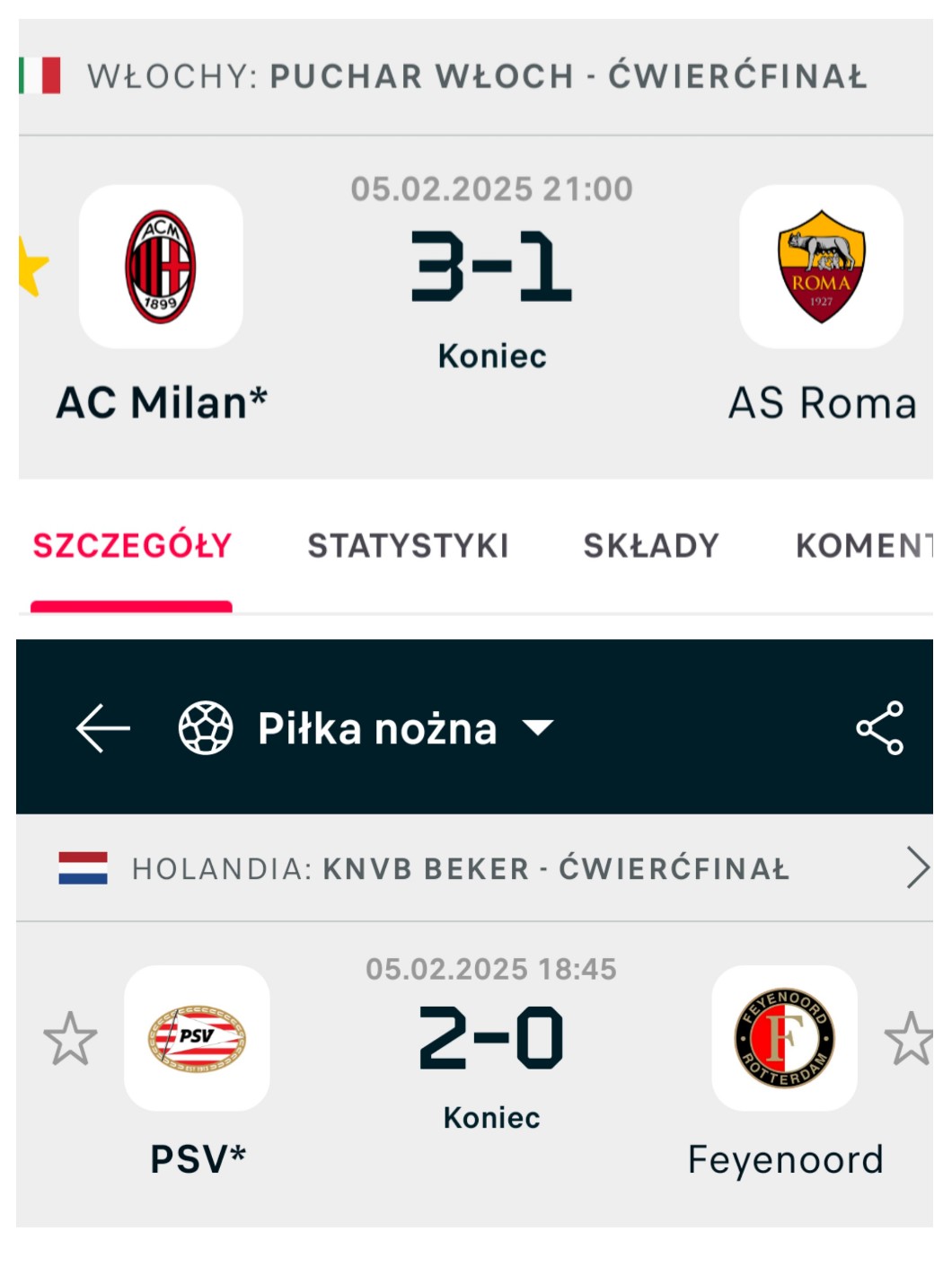Viewport: 952px width, 1267px height.
Task: Open the SKŁADY tab
Action: pyautogui.click(x=651, y=546)
